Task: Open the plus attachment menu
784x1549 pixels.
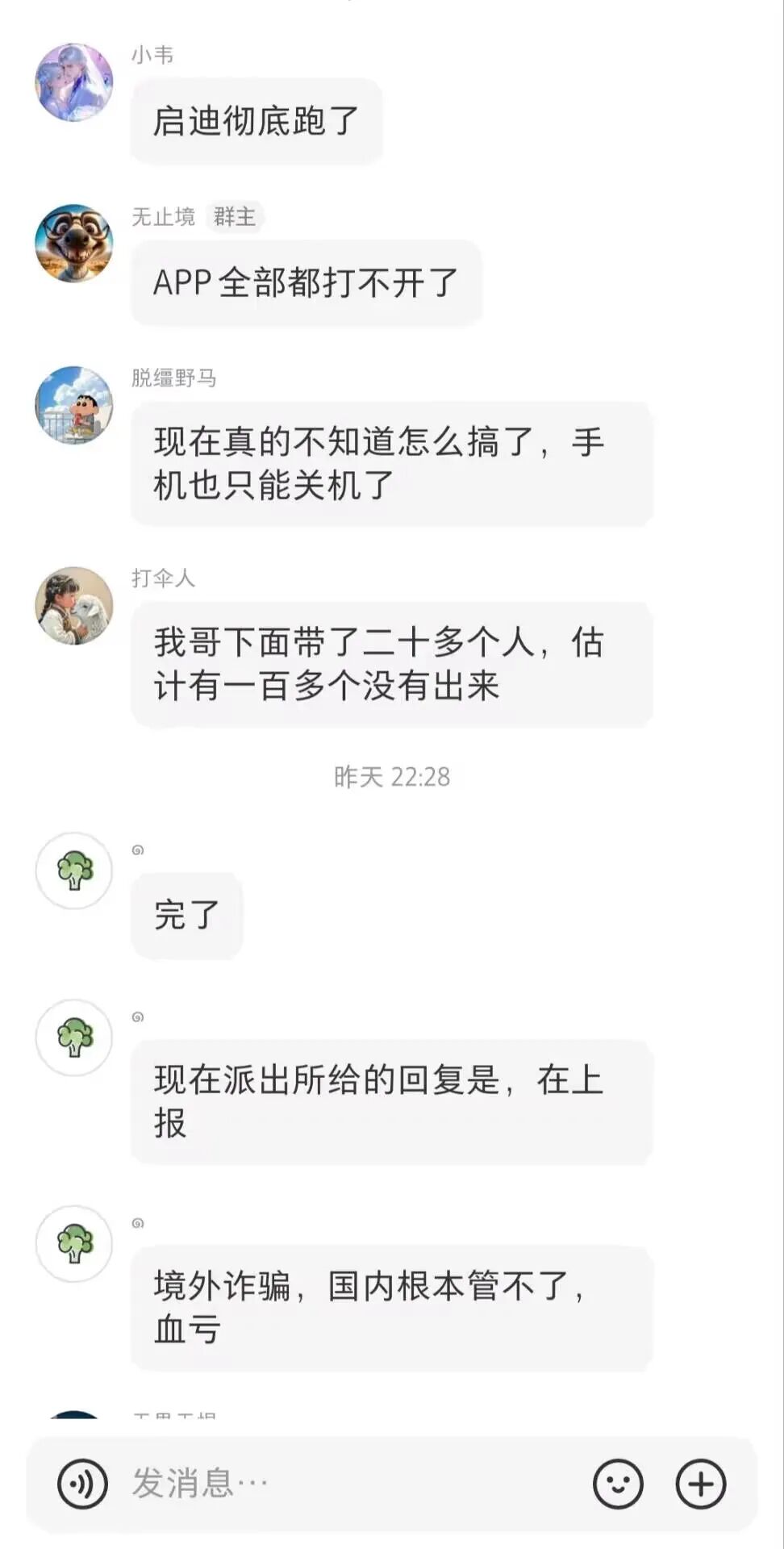Action: (x=700, y=1484)
